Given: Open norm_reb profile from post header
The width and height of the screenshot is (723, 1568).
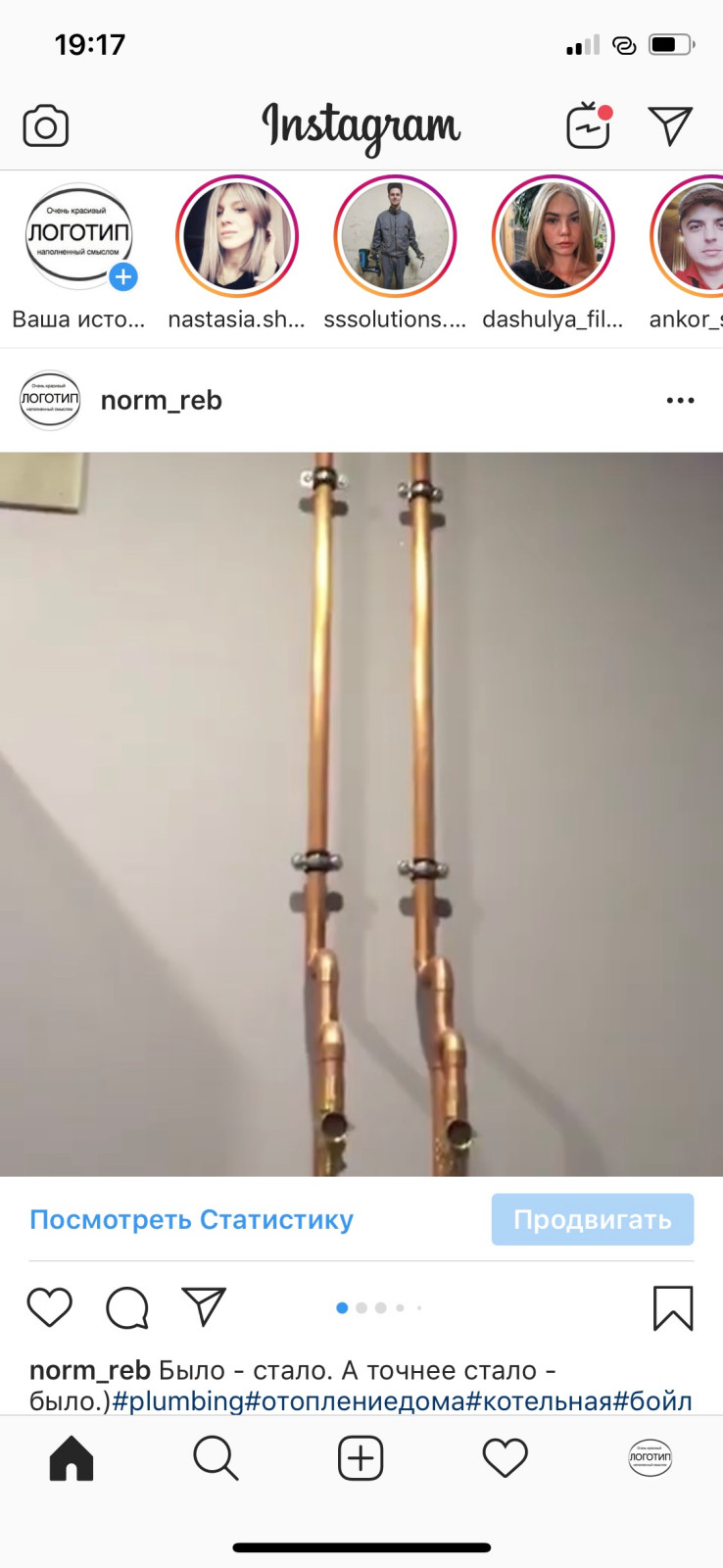Looking at the screenshot, I should 161,400.
